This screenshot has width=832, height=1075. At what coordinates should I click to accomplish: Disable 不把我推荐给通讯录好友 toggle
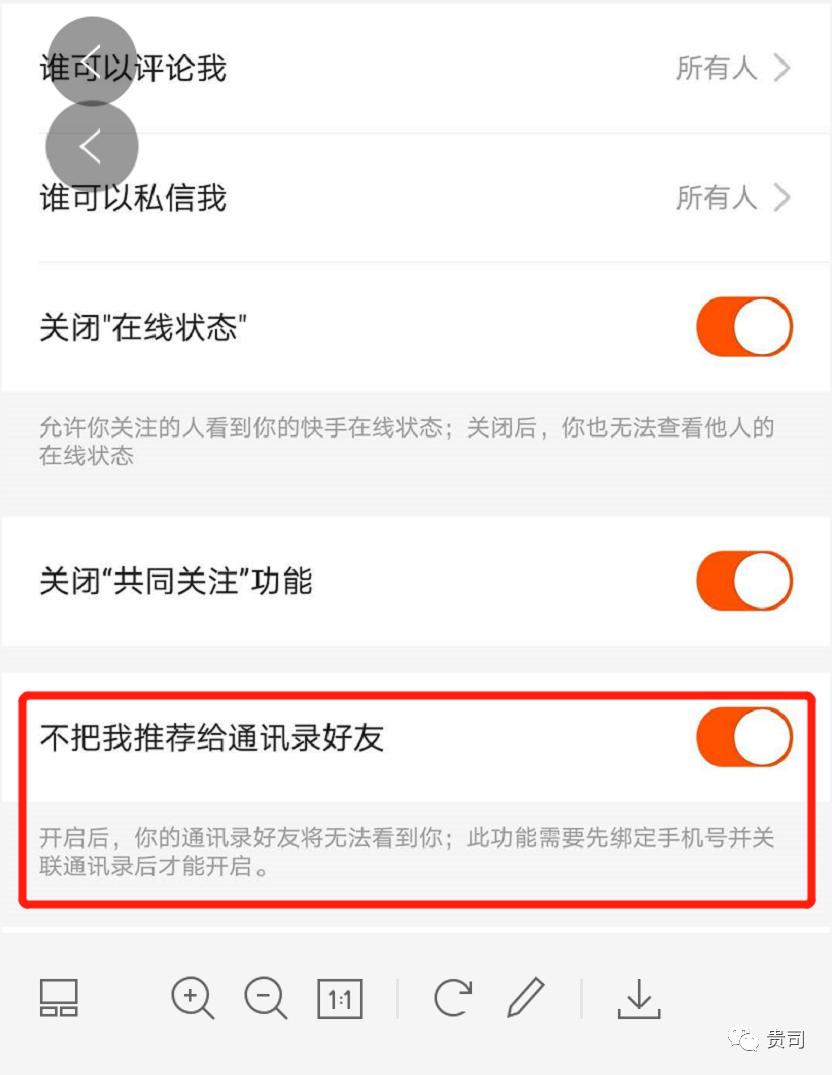pos(744,736)
